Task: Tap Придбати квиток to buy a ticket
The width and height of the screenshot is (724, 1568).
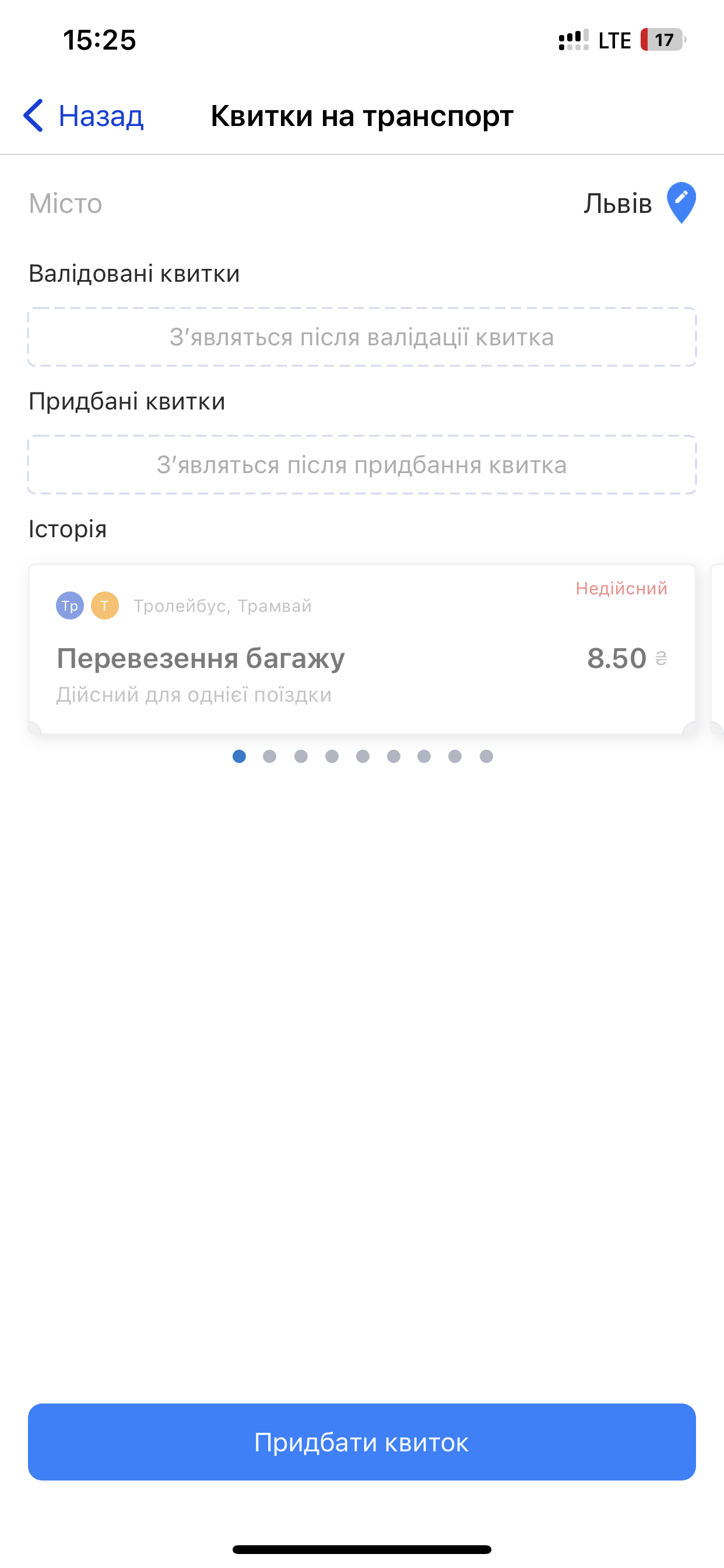Action: pyautogui.click(x=361, y=1442)
